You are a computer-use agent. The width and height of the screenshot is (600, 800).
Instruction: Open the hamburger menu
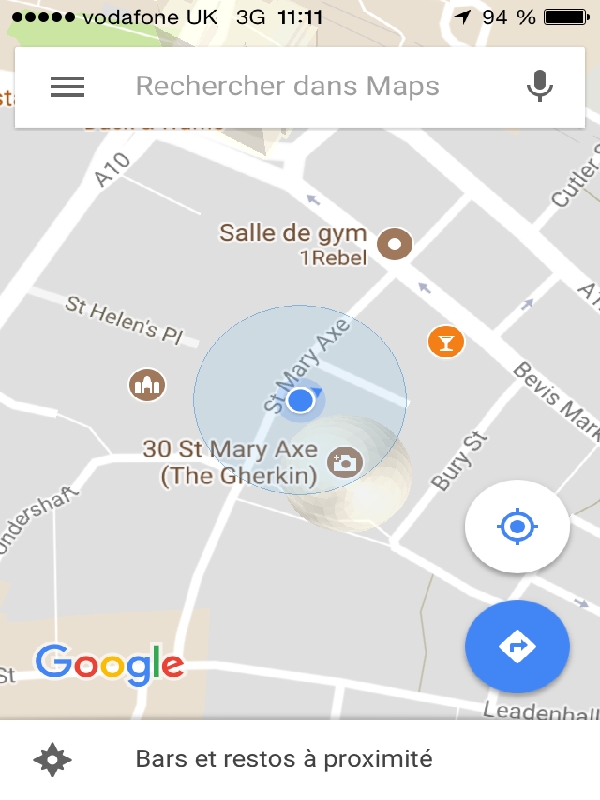click(67, 87)
